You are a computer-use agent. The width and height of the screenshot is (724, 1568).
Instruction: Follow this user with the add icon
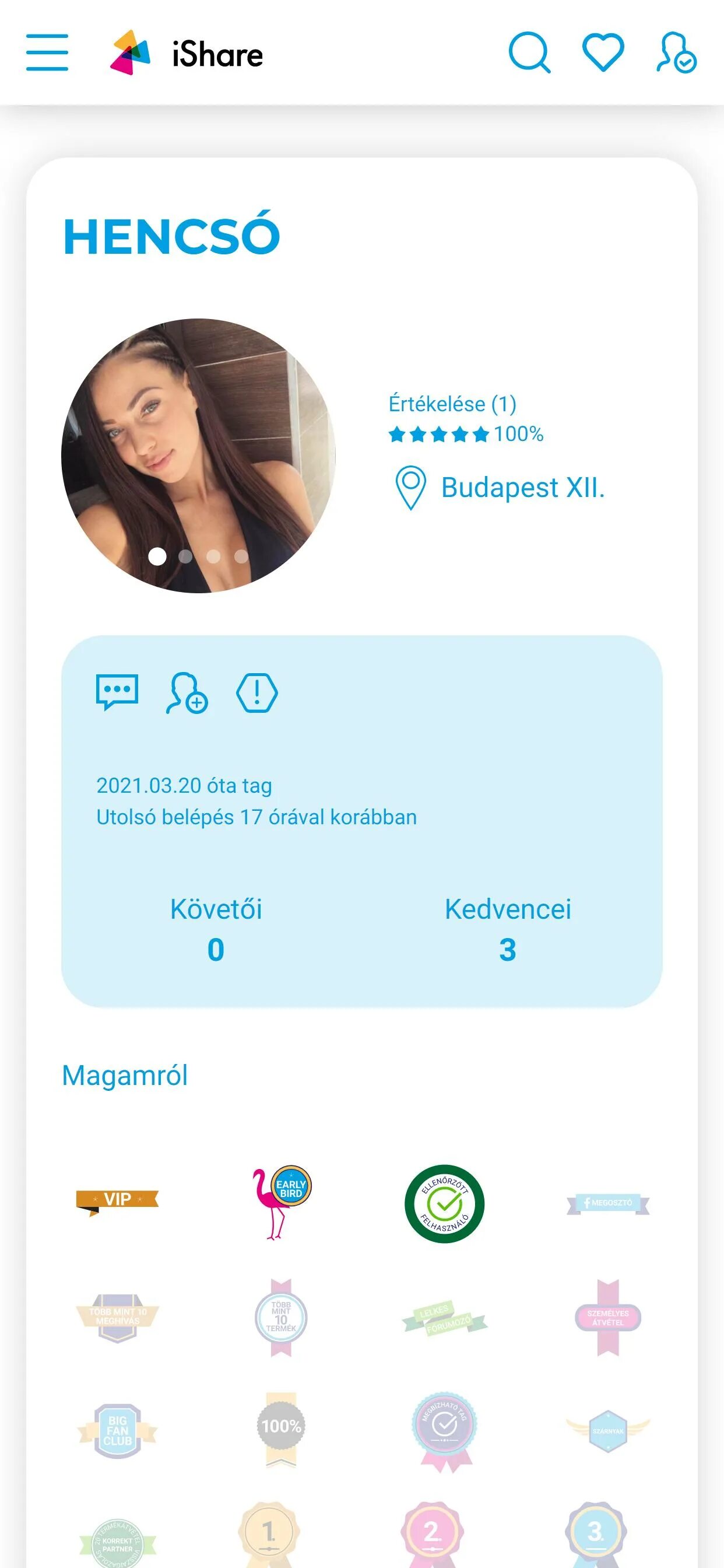click(x=187, y=692)
